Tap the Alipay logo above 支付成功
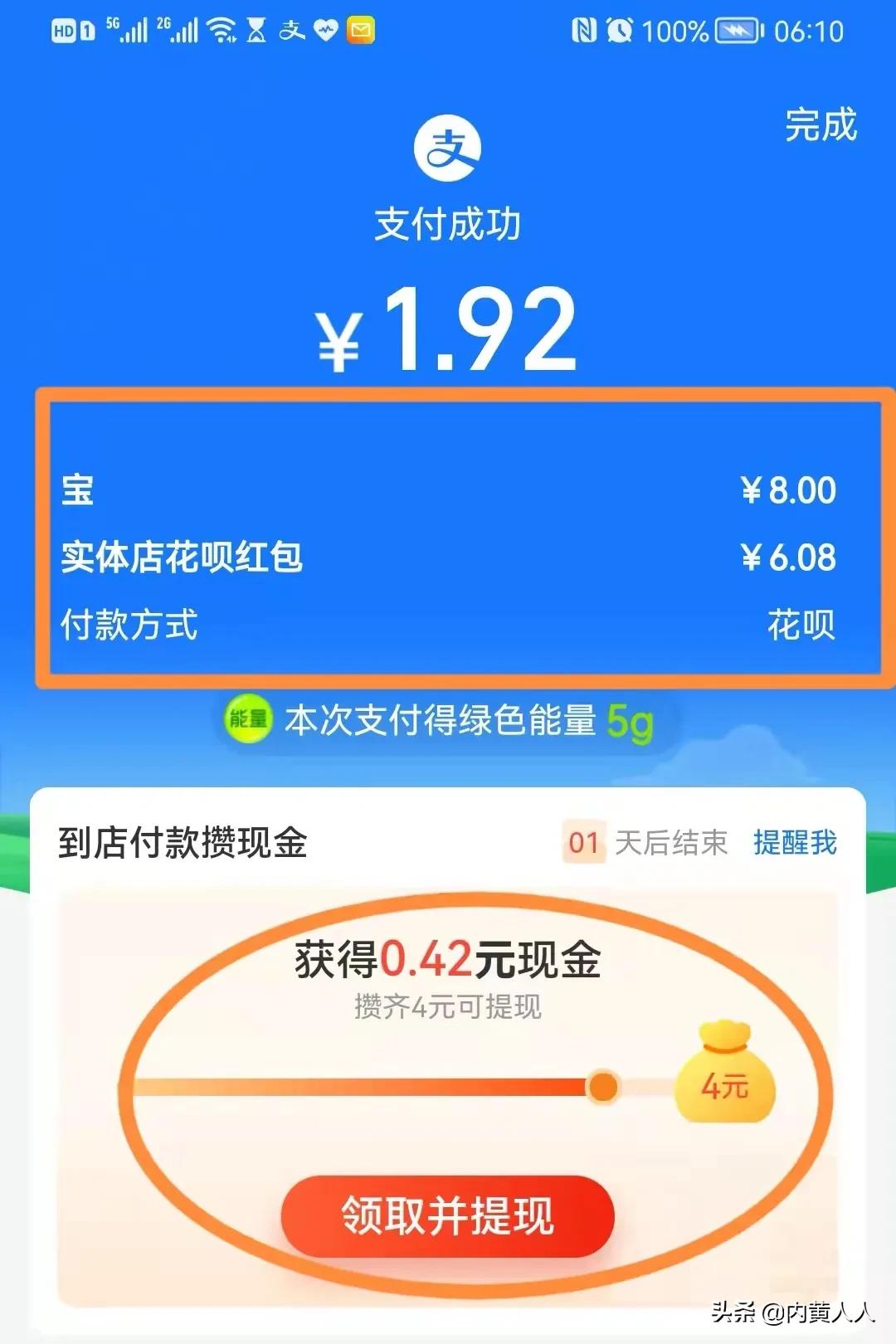The image size is (896, 1344). pyautogui.click(x=448, y=147)
